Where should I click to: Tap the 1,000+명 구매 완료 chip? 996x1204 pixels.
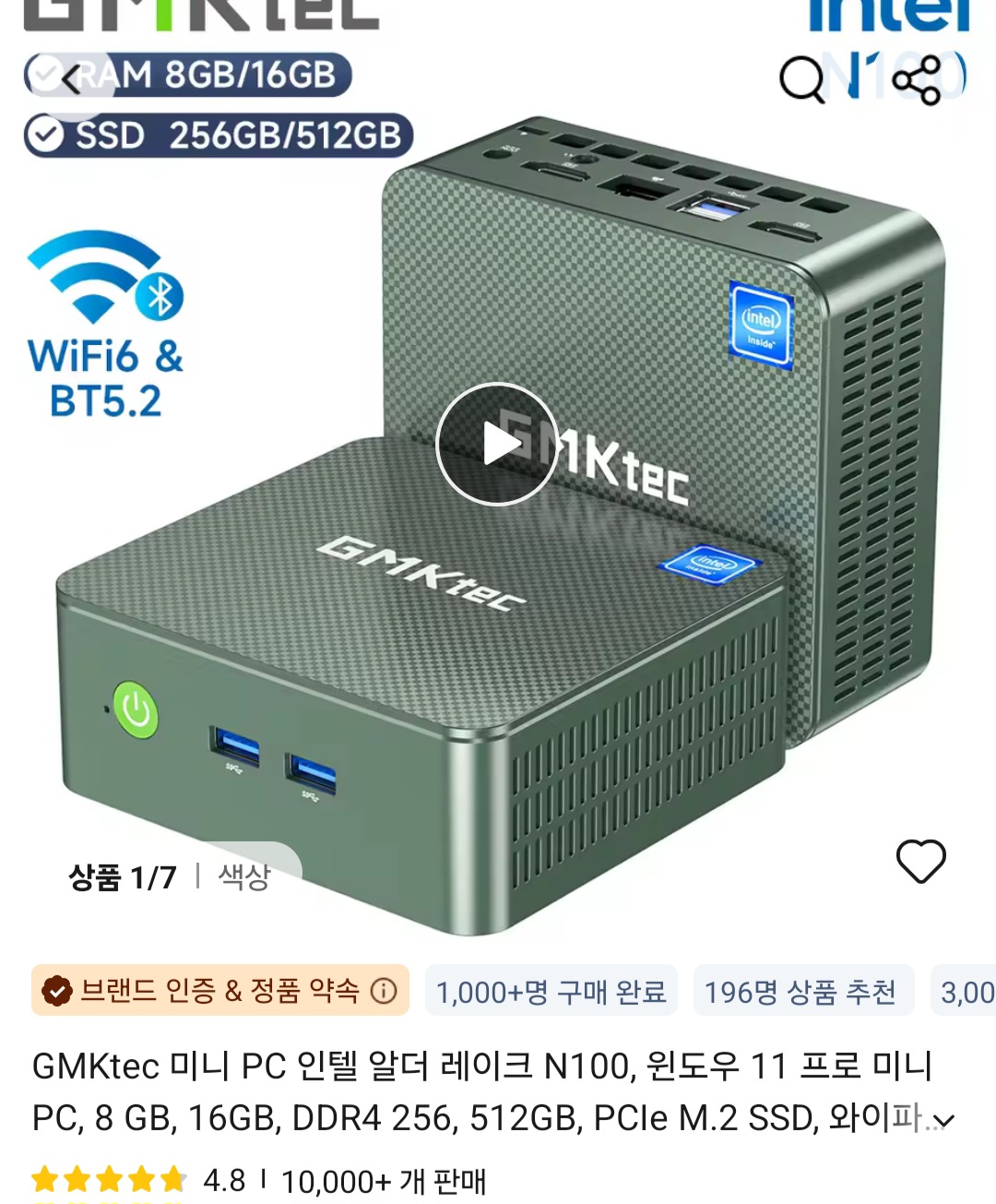(x=551, y=992)
